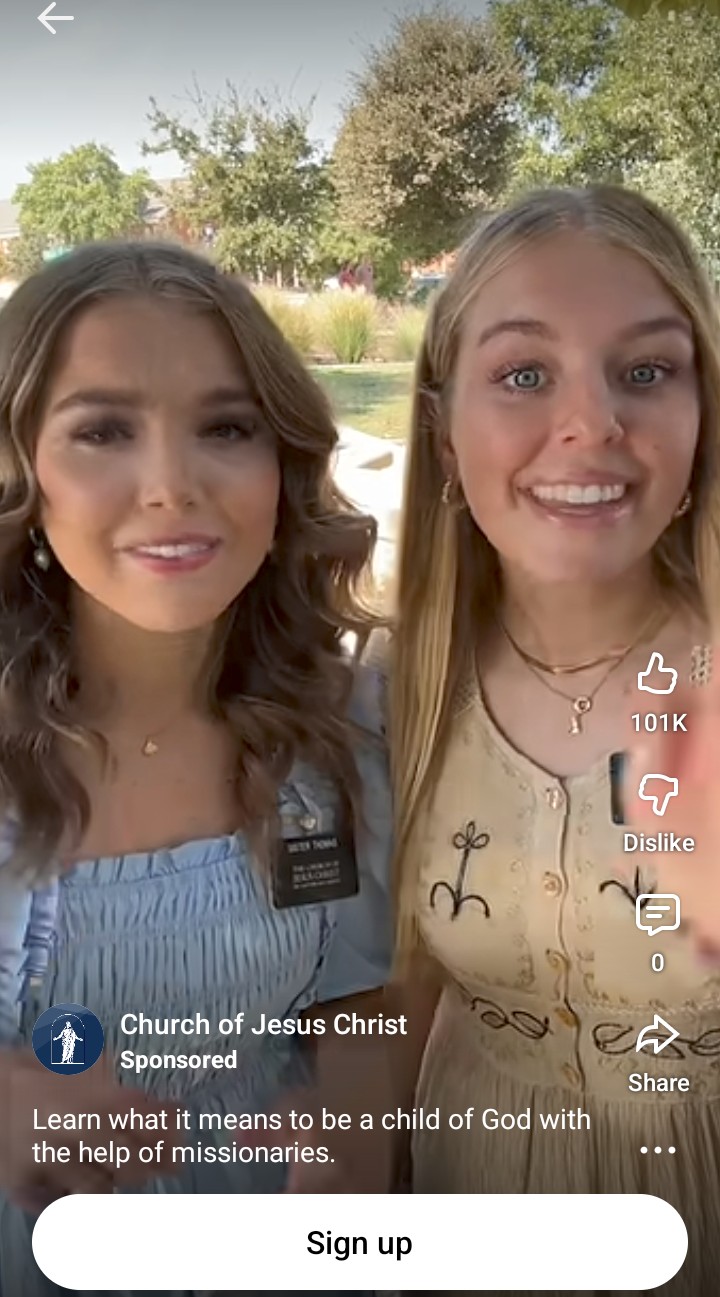Open the comments on this video

657,915
